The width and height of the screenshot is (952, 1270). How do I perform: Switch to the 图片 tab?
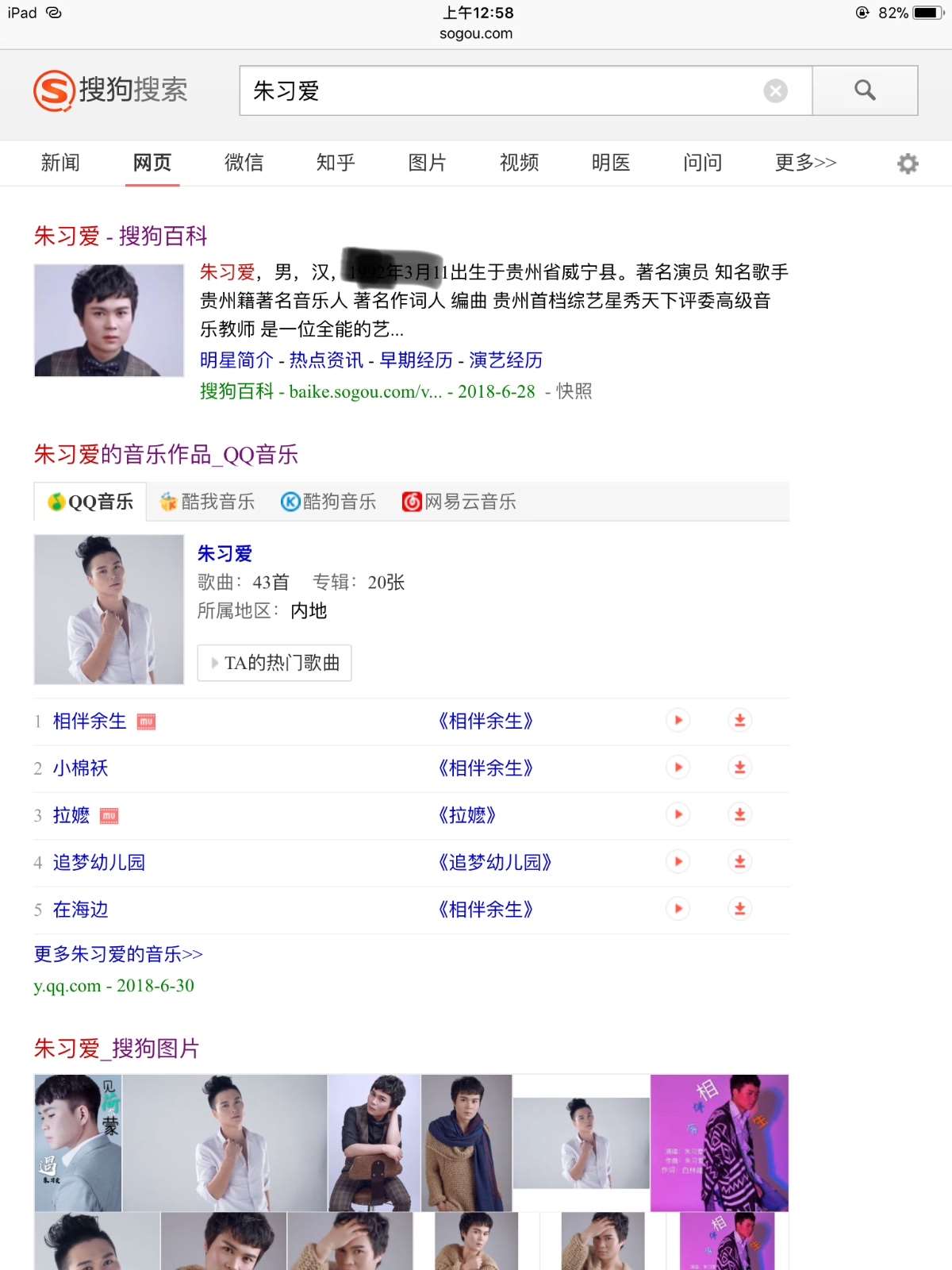427,163
